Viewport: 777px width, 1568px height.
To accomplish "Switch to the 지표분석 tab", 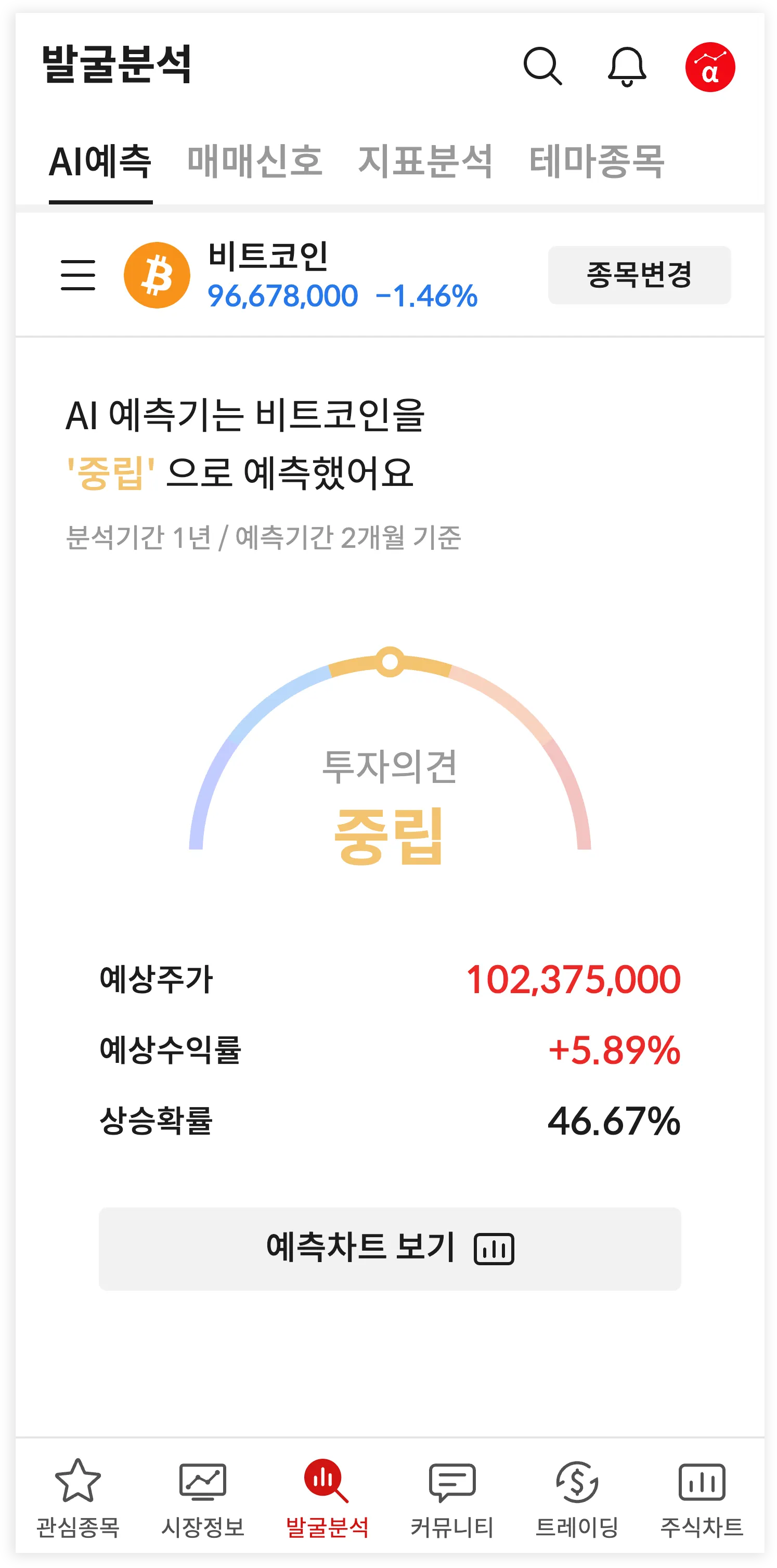I will pos(425,162).
